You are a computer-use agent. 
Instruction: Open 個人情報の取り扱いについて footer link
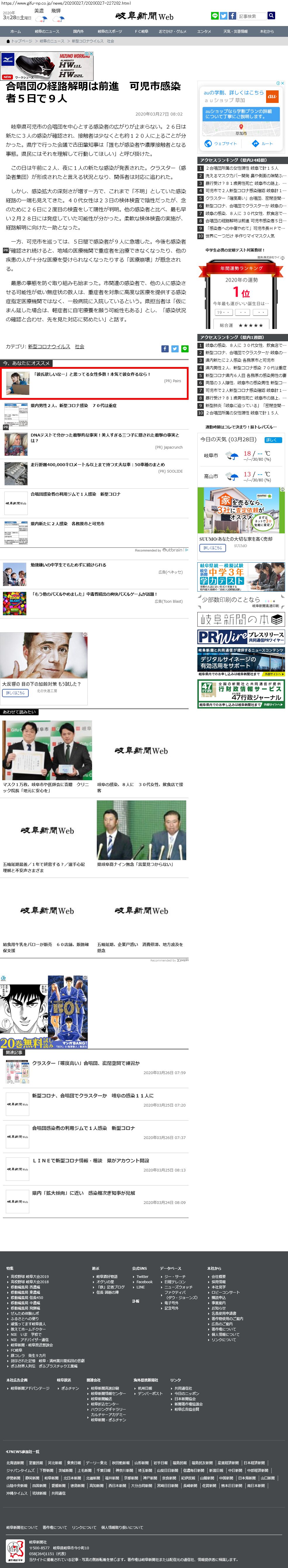coord(122,1526)
